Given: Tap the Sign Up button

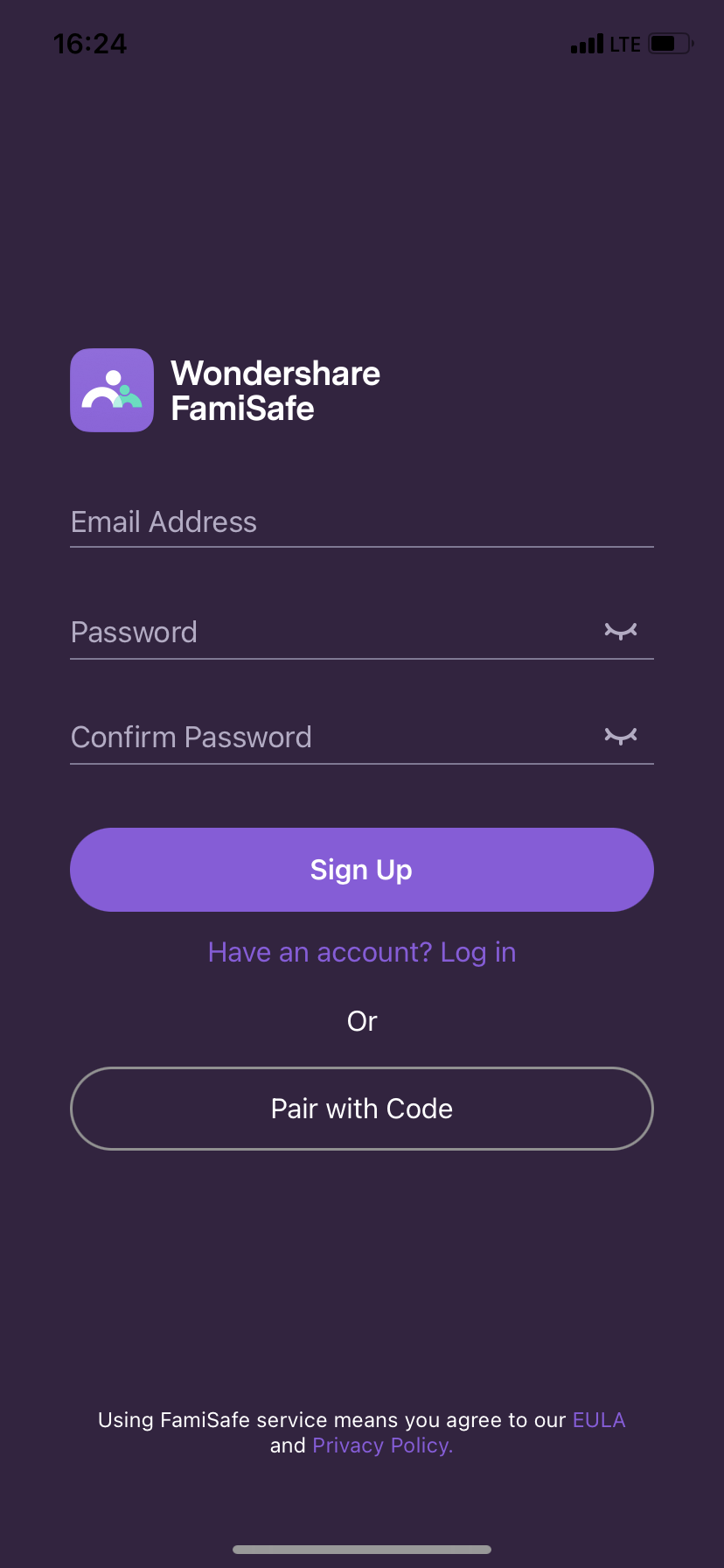Looking at the screenshot, I should click(x=362, y=870).
